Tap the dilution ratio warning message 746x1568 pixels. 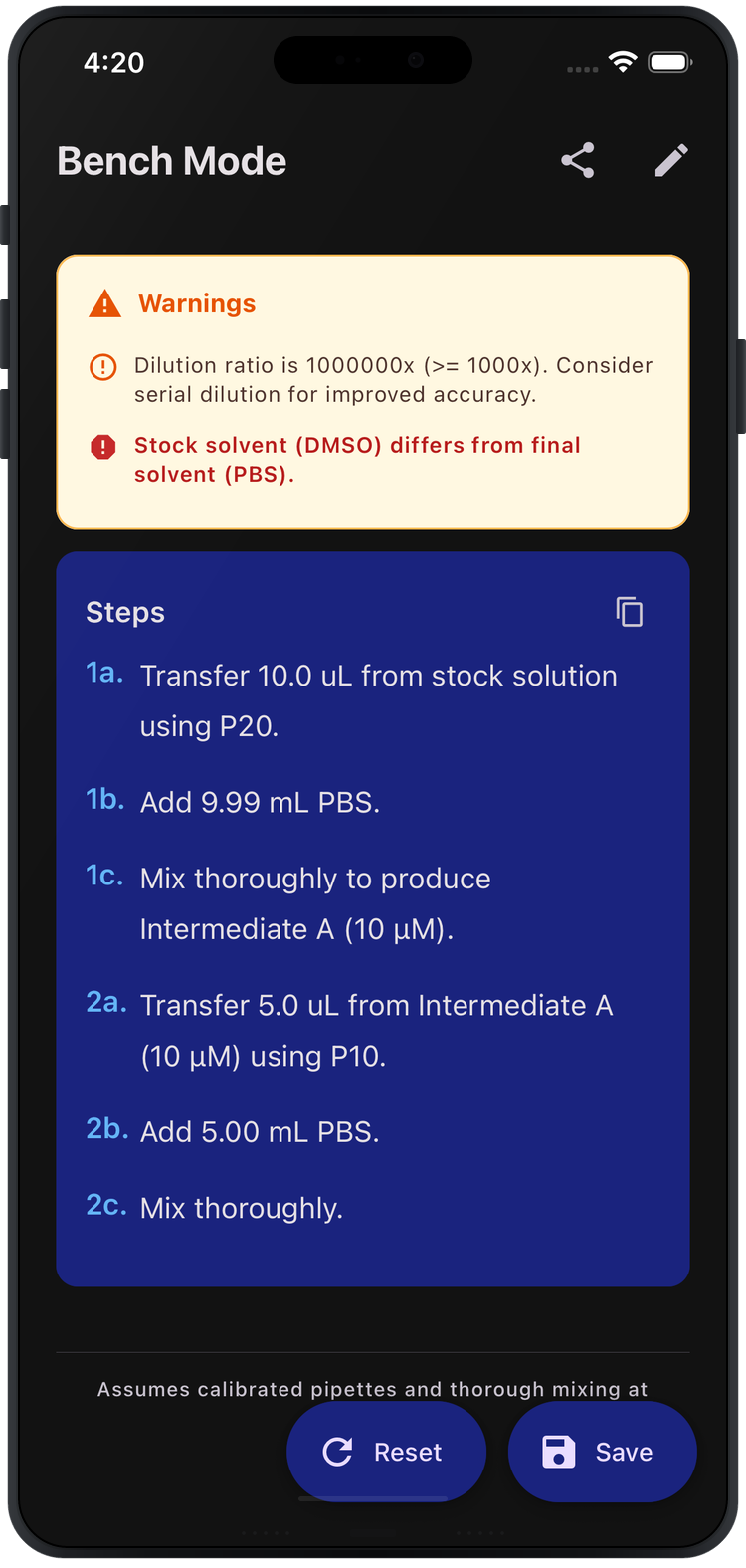[393, 379]
